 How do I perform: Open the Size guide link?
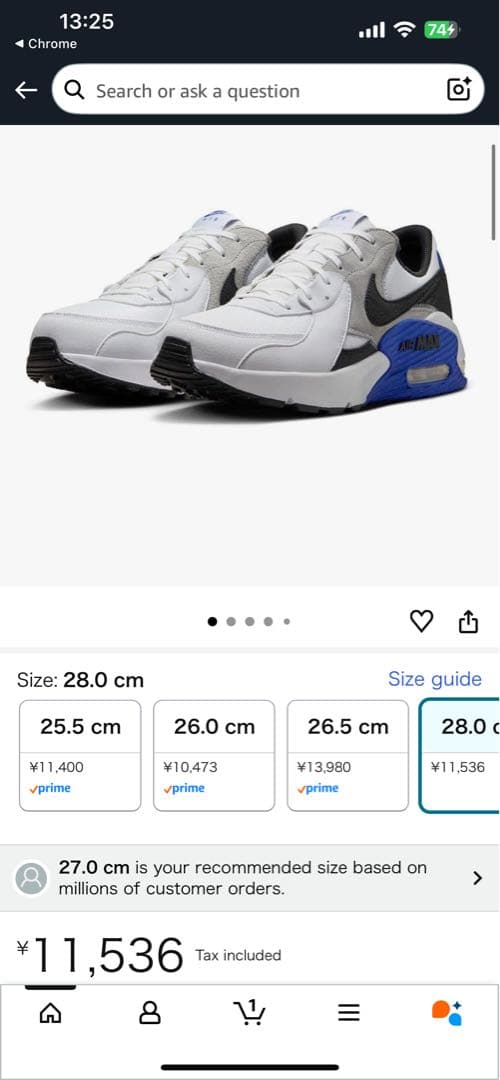tap(435, 679)
